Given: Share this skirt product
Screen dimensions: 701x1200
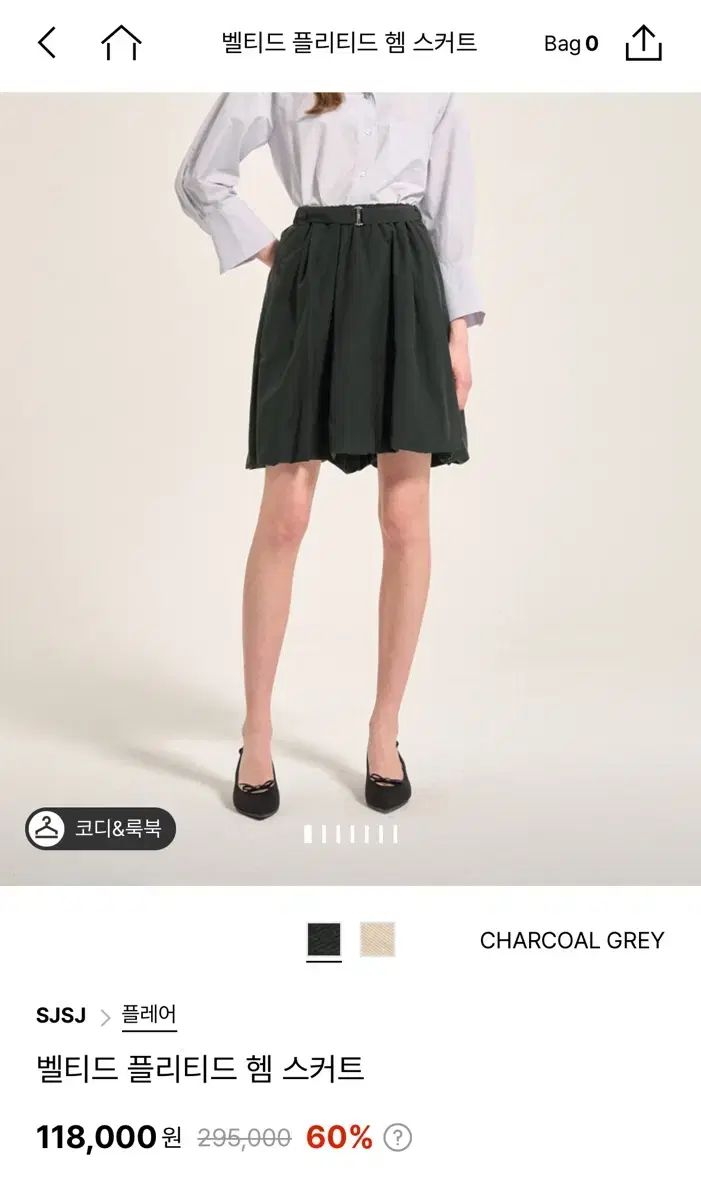Looking at the screenshot, I should coord(644,43).
